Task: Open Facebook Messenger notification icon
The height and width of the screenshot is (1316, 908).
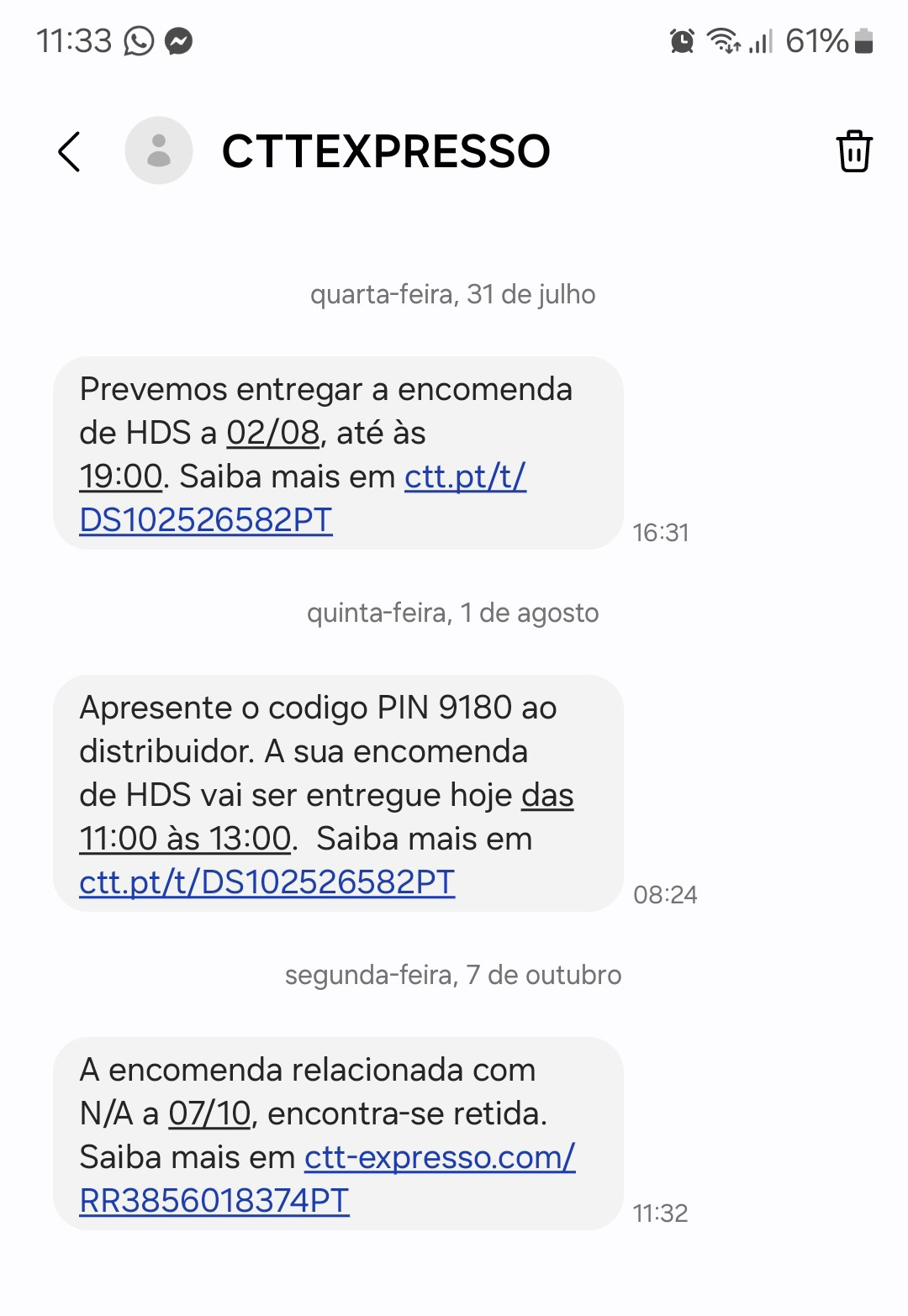Action: [178, 39]
